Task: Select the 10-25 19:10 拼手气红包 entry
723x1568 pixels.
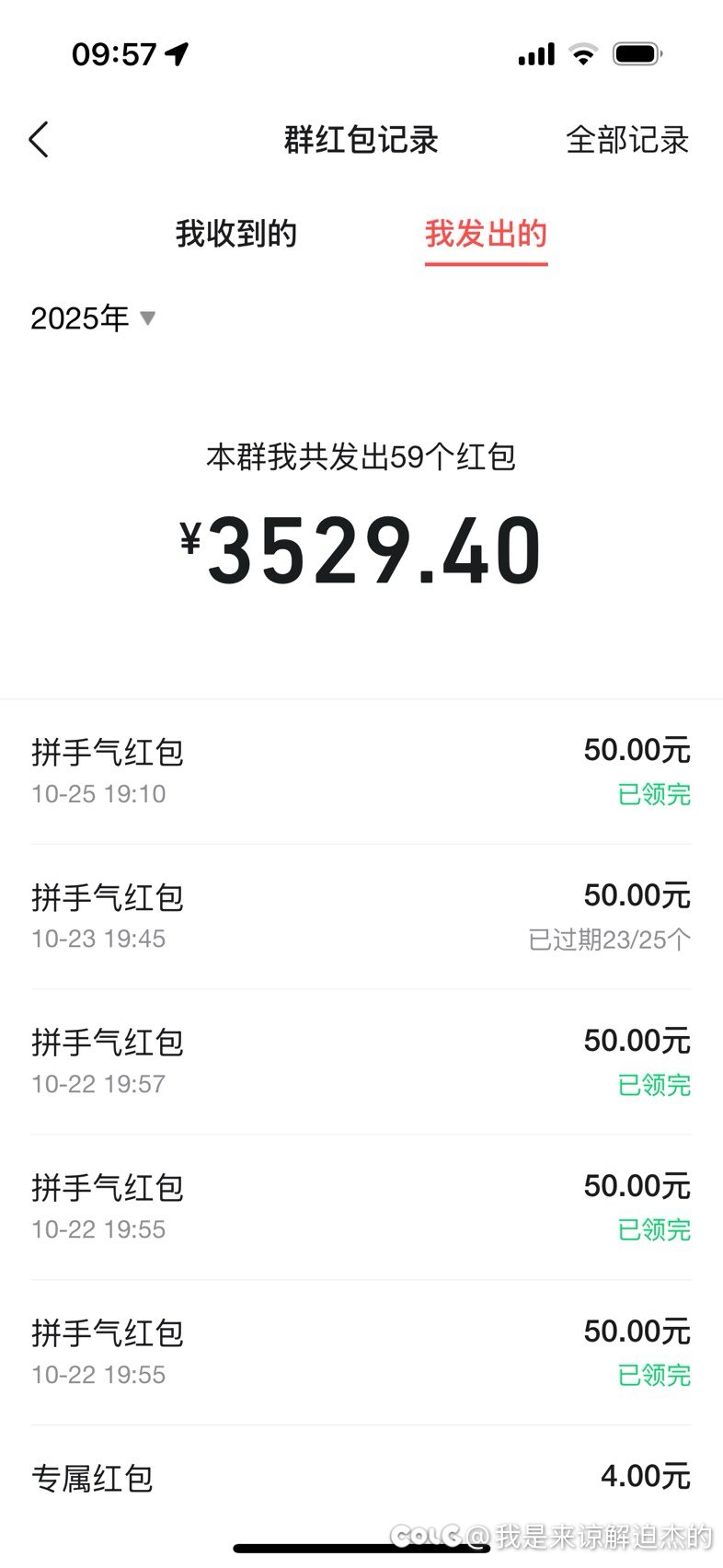Action: point(361,771)
